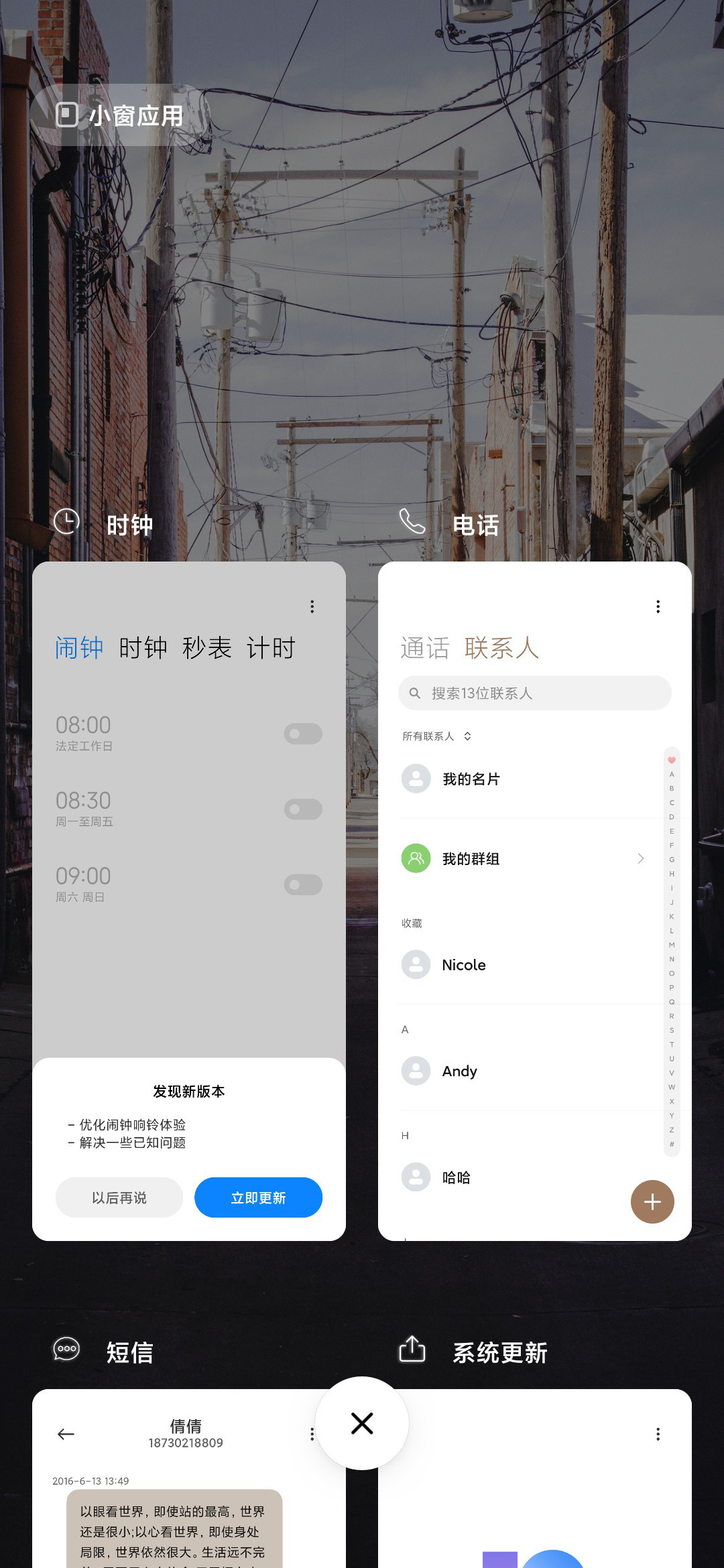Screen dimensions: 724x1568
Task: Toggle the 08:00 alarm switch
Action: (x=303, y=734)
